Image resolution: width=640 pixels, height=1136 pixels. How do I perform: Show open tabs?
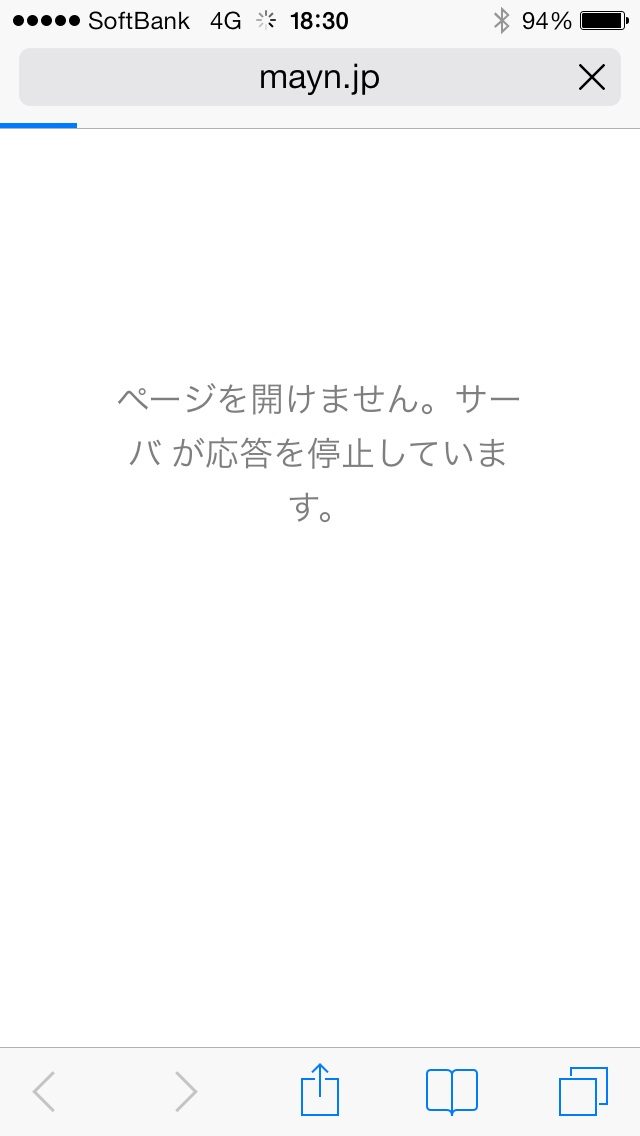click(583, 1091)
